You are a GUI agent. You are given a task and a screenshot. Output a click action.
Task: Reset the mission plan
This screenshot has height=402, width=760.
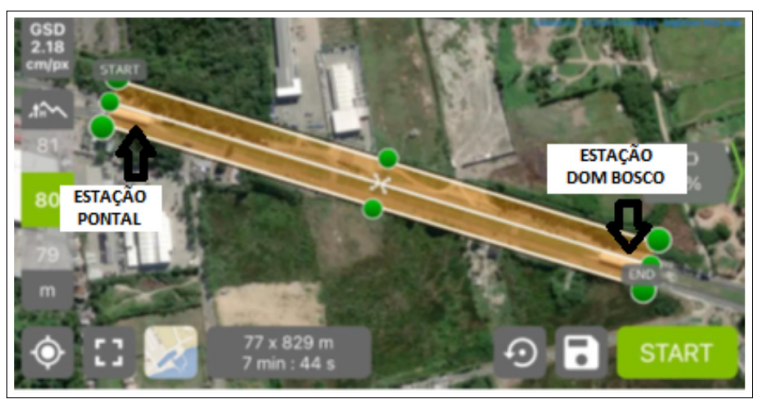(519, 352)
